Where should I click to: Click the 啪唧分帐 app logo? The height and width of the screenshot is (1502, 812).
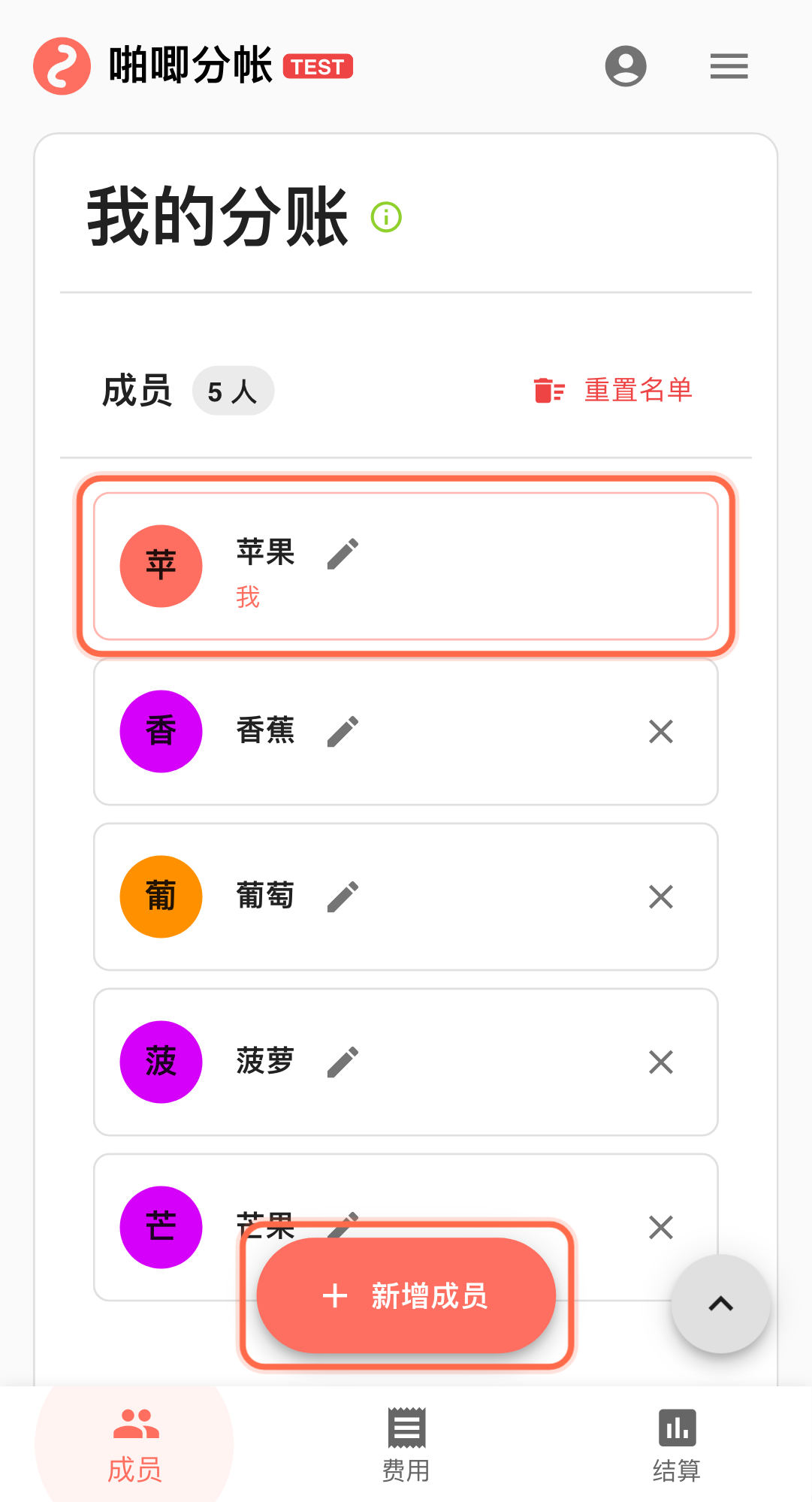coord(62,66)
